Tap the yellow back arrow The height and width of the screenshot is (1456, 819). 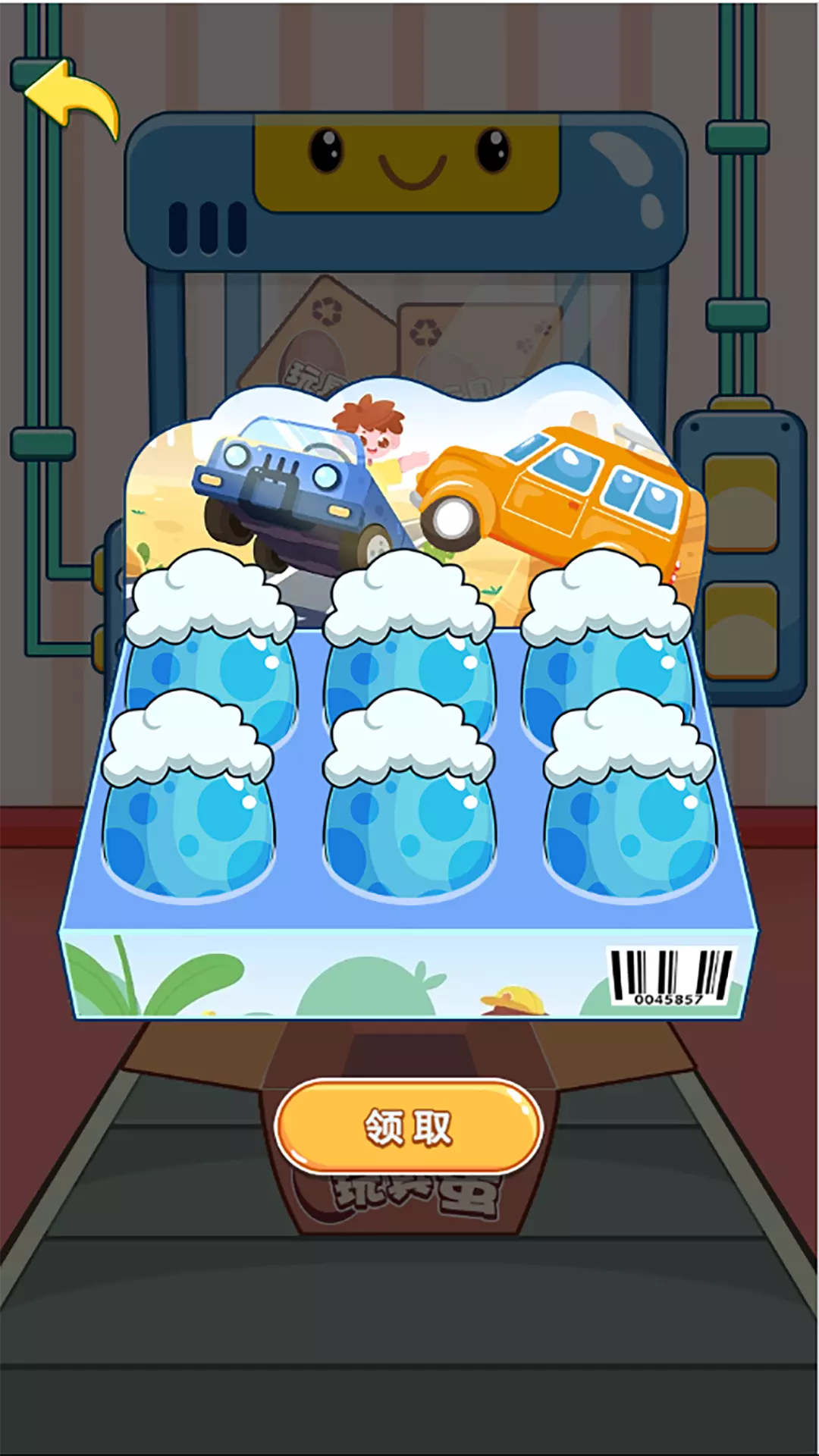[73, 99]
